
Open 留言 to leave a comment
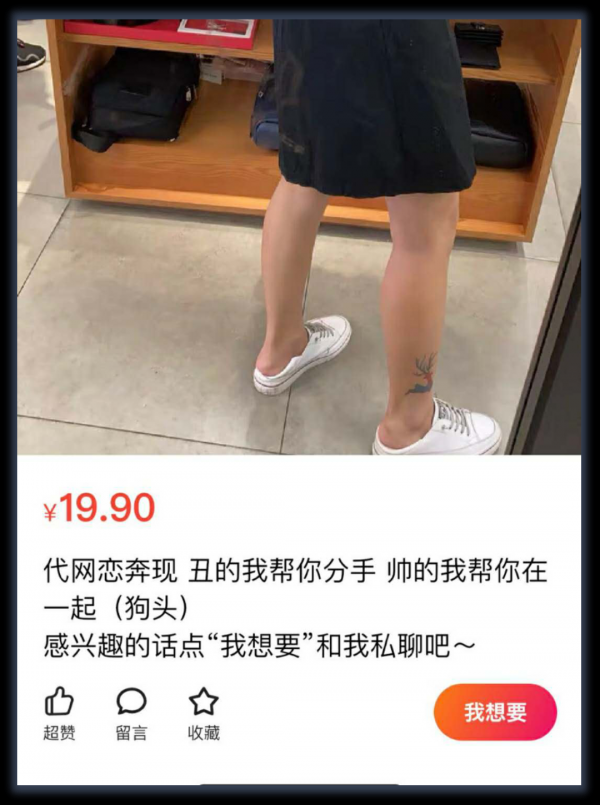(x=131, y=711)
